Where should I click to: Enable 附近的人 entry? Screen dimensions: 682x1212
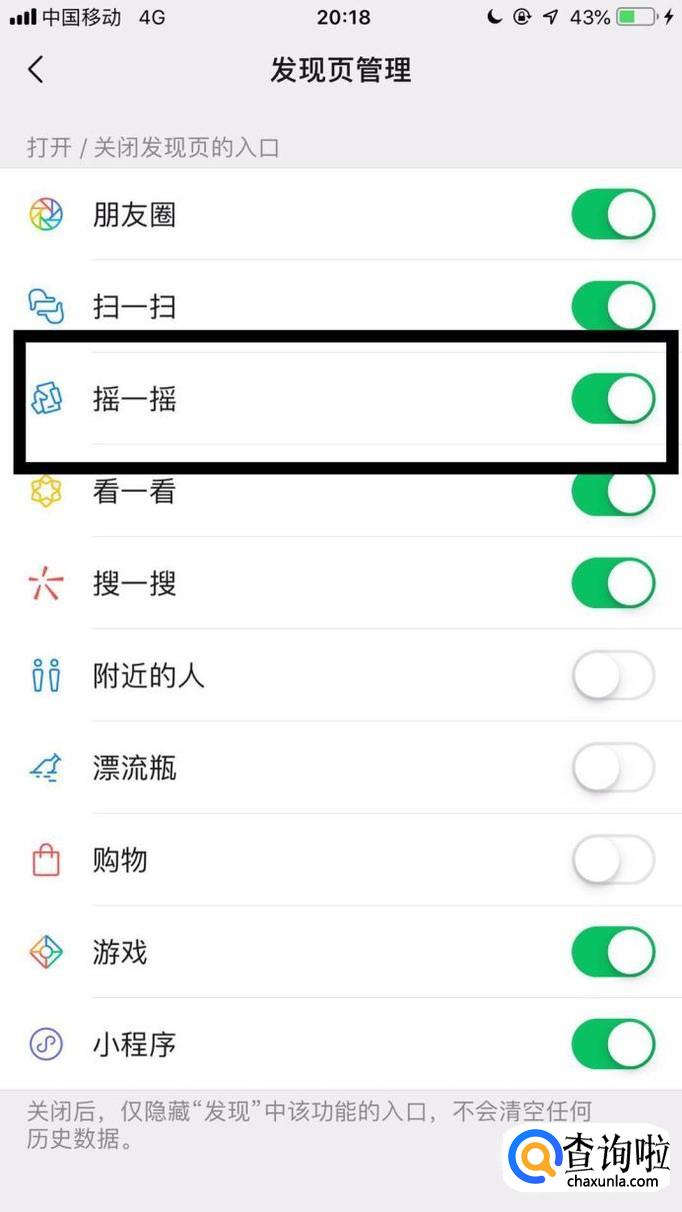(613, 676)
